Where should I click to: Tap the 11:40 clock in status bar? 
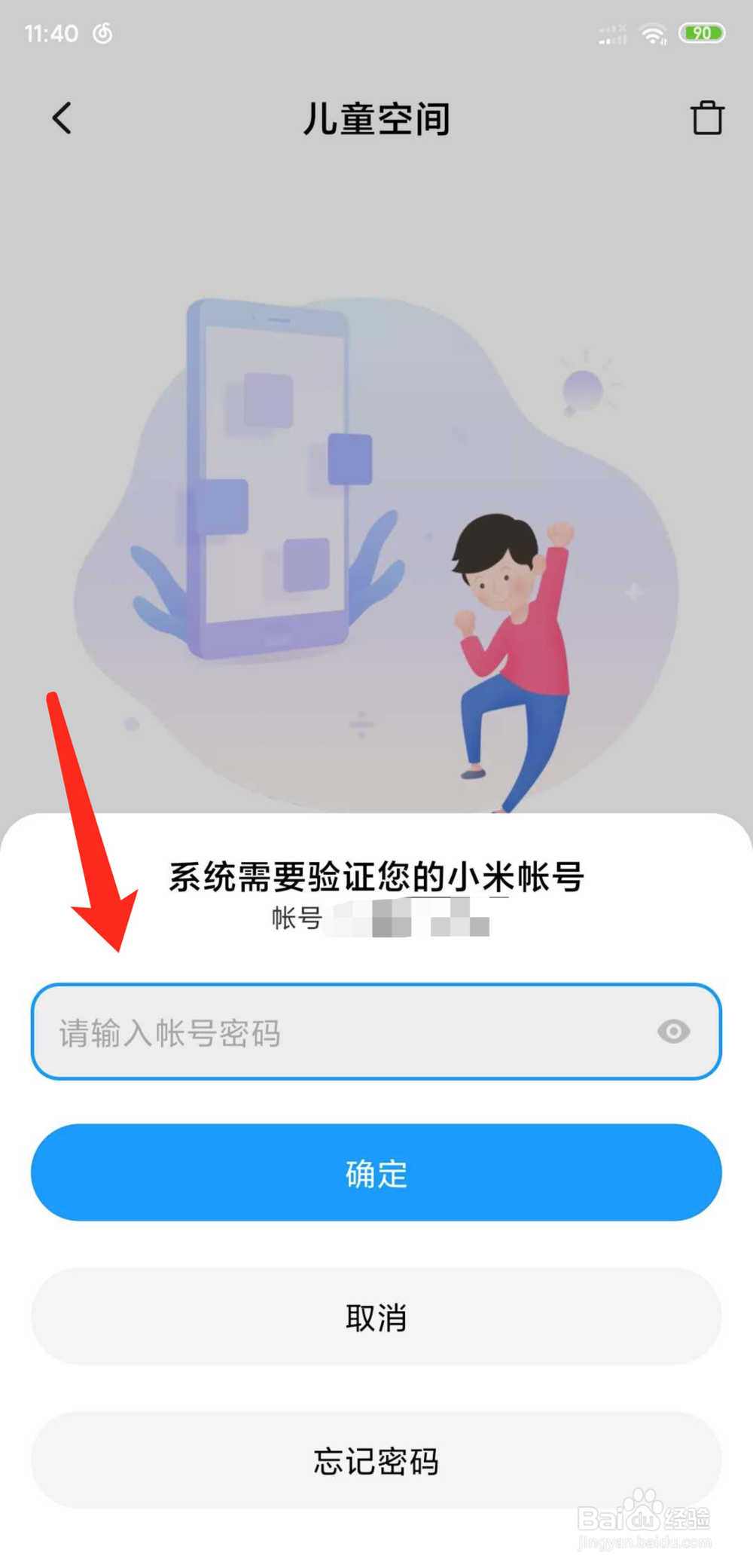click(50, 32)
